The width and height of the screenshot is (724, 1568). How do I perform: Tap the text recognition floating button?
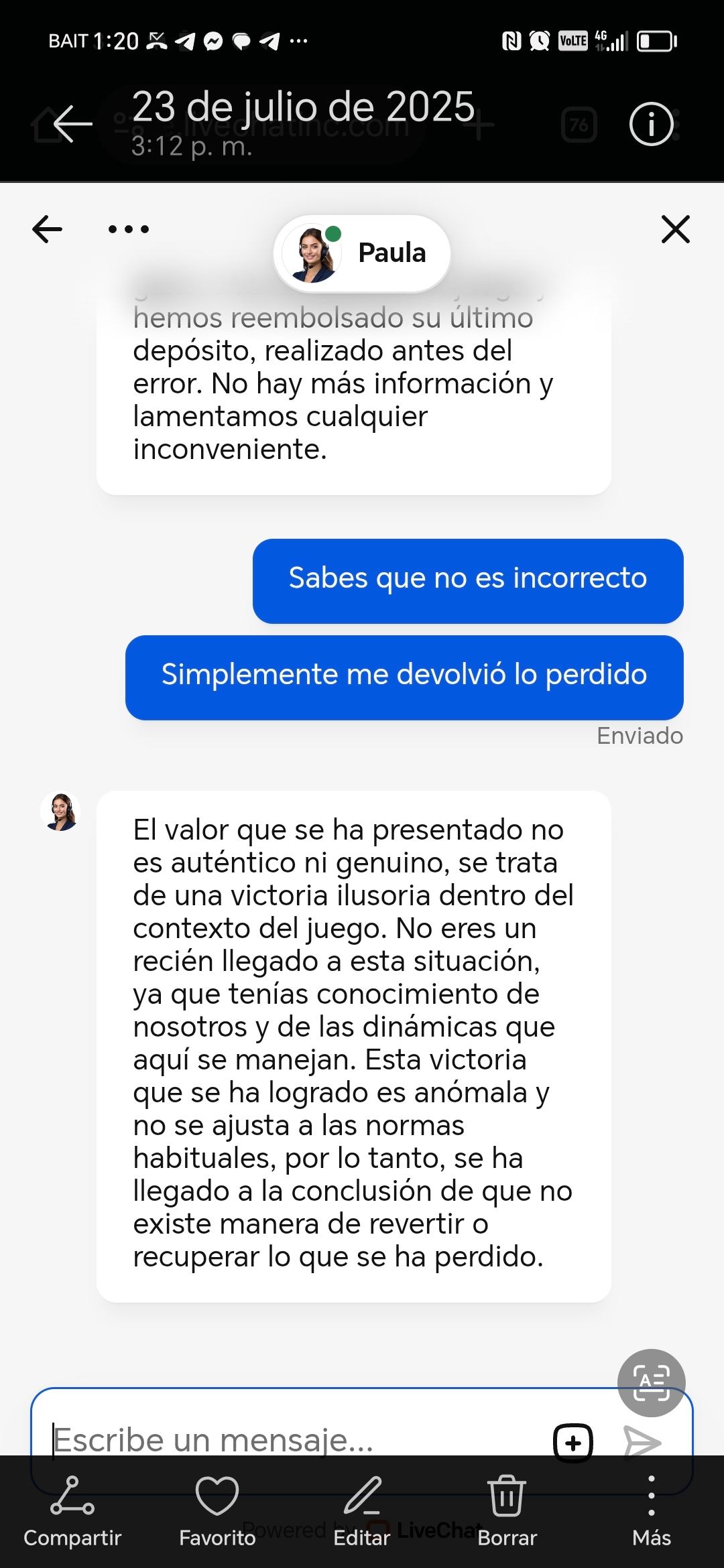pos(651,1382)
